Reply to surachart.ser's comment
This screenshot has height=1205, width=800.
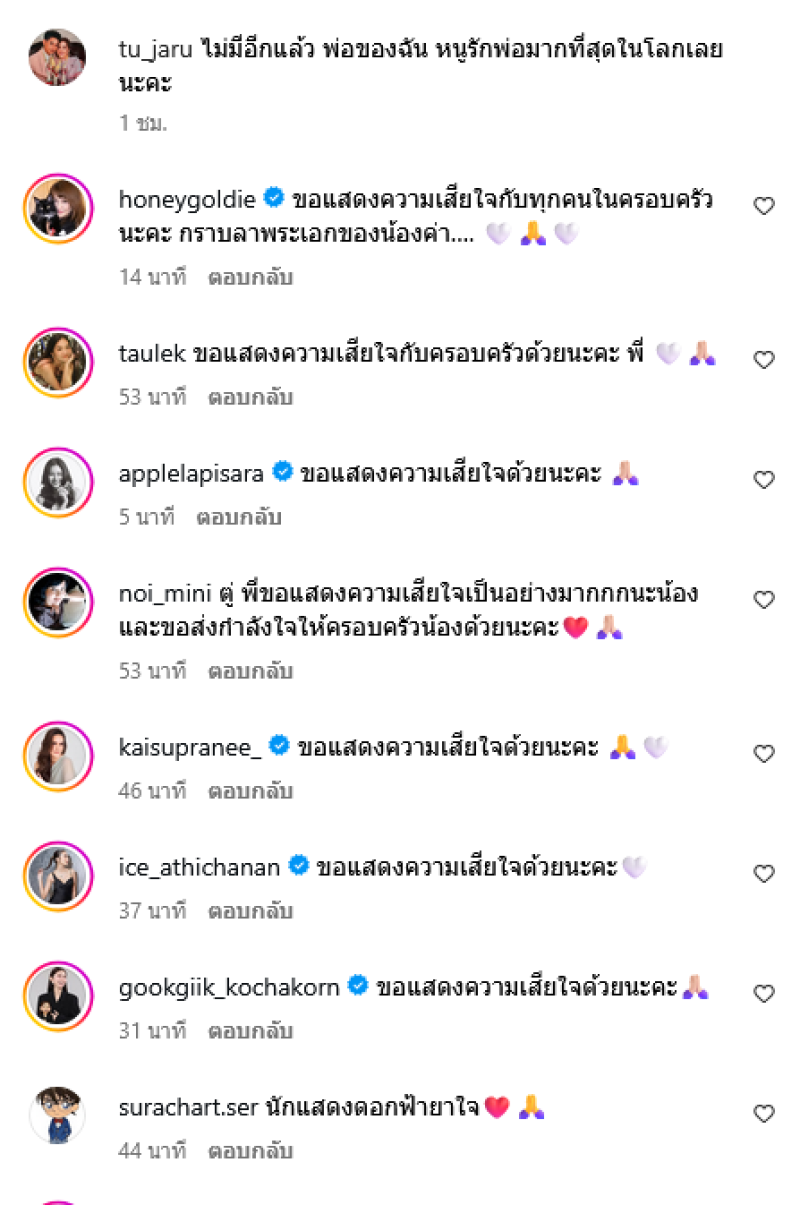click(x=250, y=1151)
